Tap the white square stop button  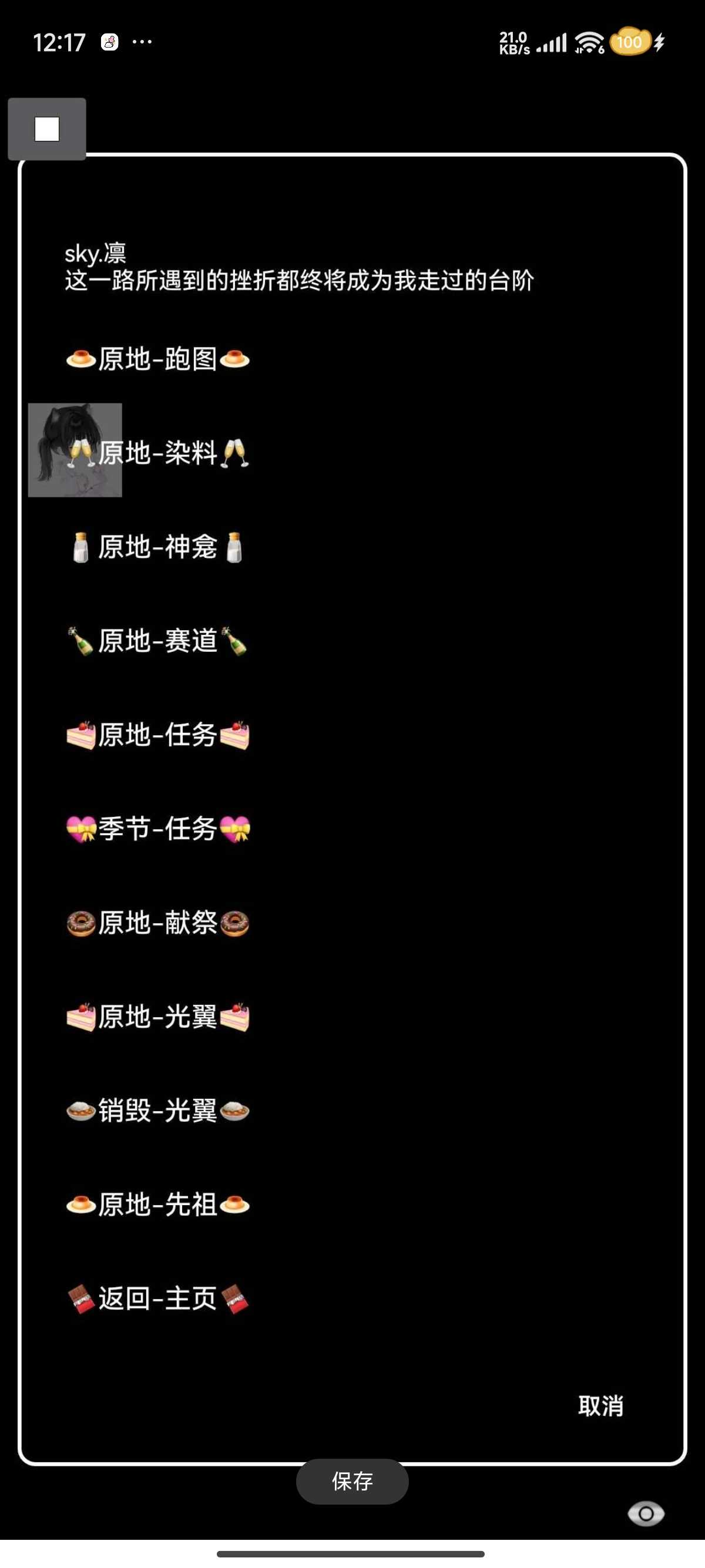(x=47, y=129)
